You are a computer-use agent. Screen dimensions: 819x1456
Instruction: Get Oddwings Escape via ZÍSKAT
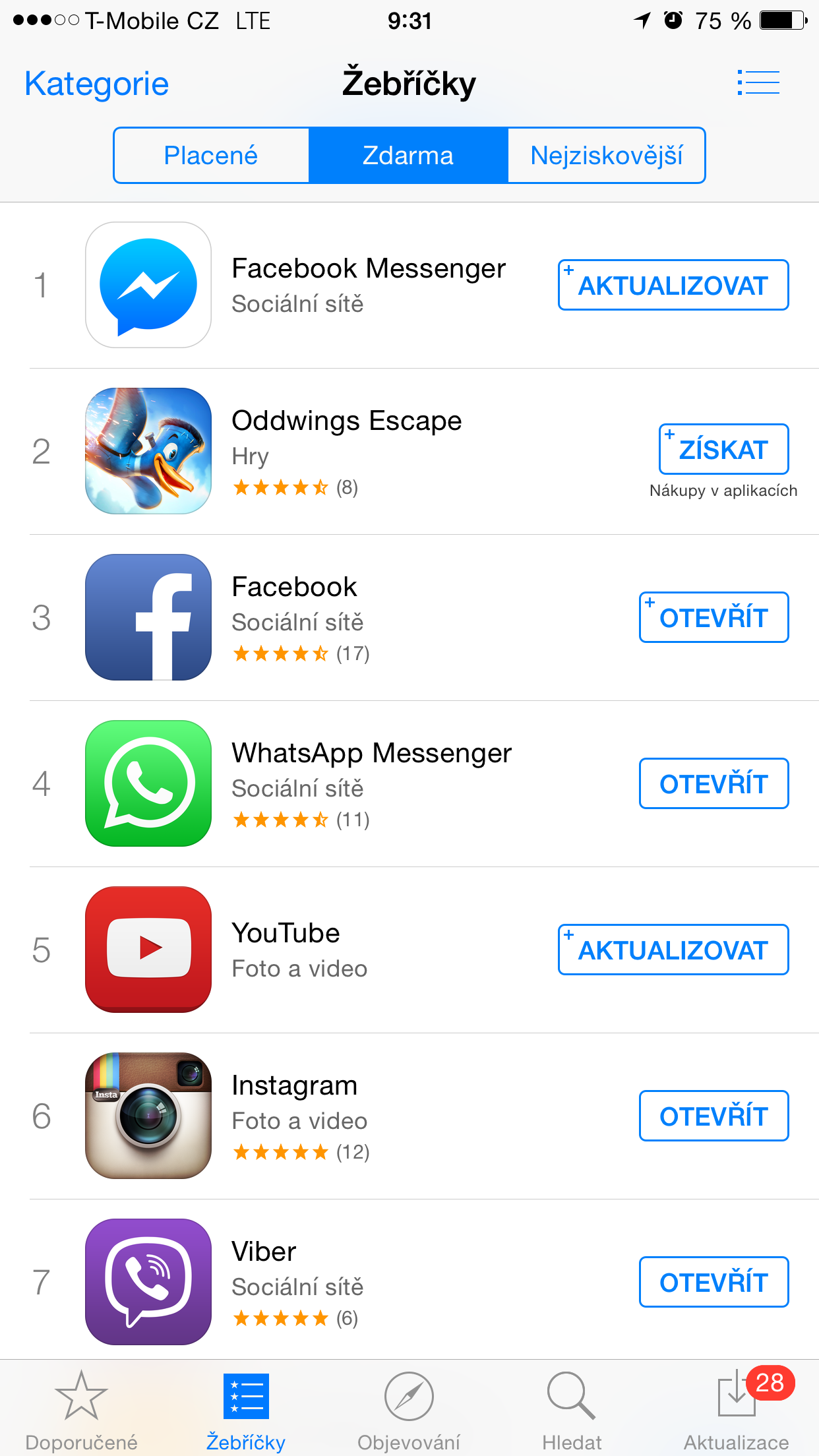pyautogui.click(x=723, y=450)
